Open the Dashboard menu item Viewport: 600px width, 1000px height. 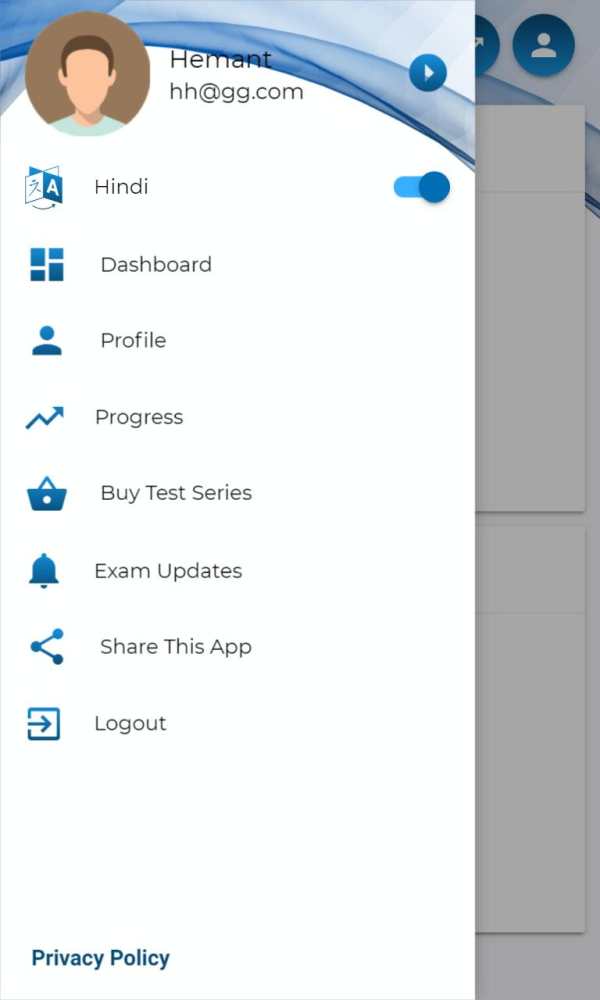pos(237,264)
